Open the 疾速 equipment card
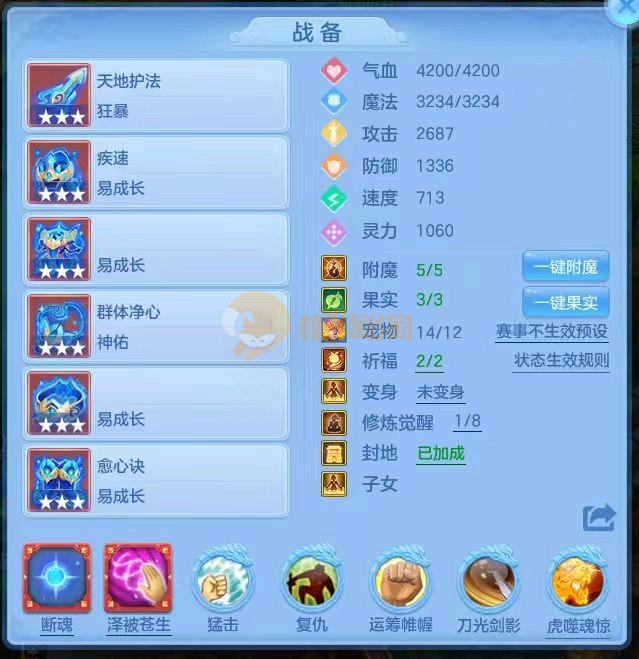 click(x=156, y=173)
